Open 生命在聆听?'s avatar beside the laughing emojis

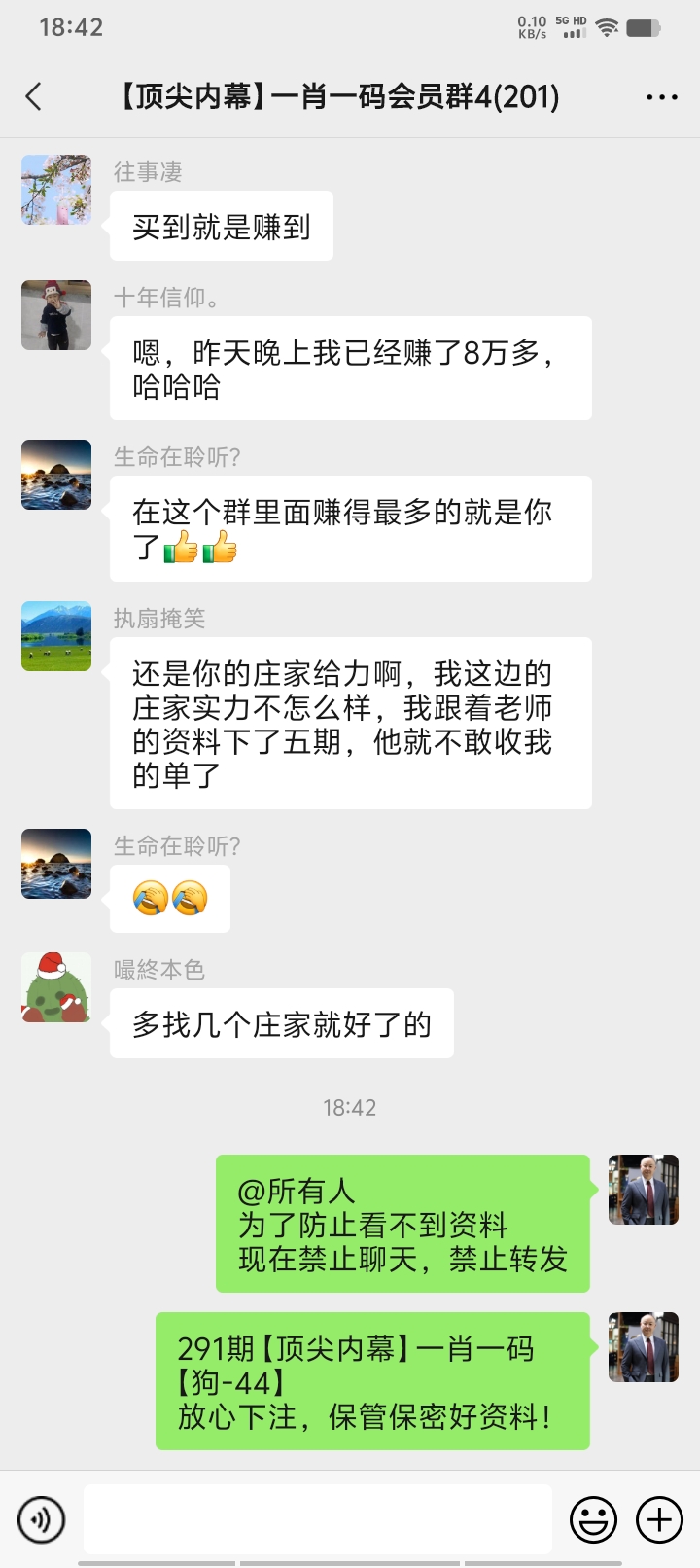pyautogui.click(x=56, y=864)
